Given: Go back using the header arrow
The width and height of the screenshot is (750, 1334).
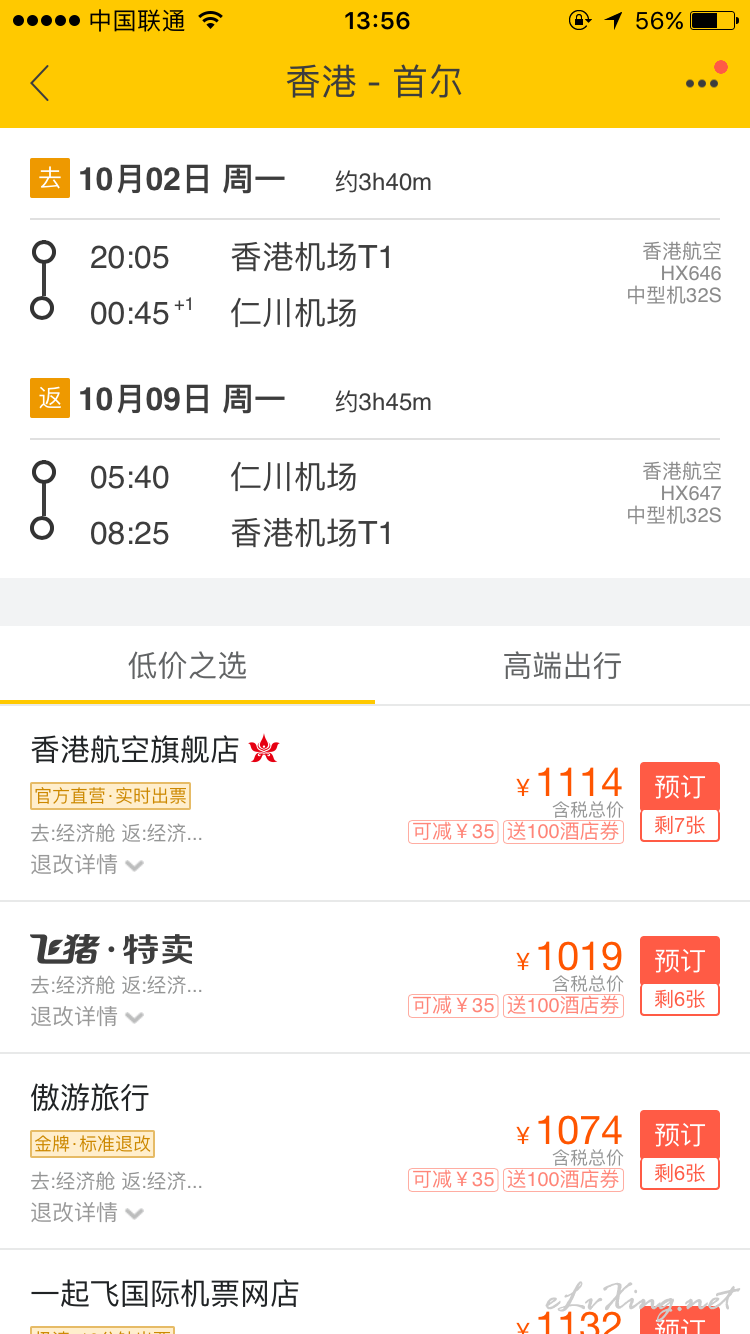Looking at the screenshot, I should click(40, 83).
